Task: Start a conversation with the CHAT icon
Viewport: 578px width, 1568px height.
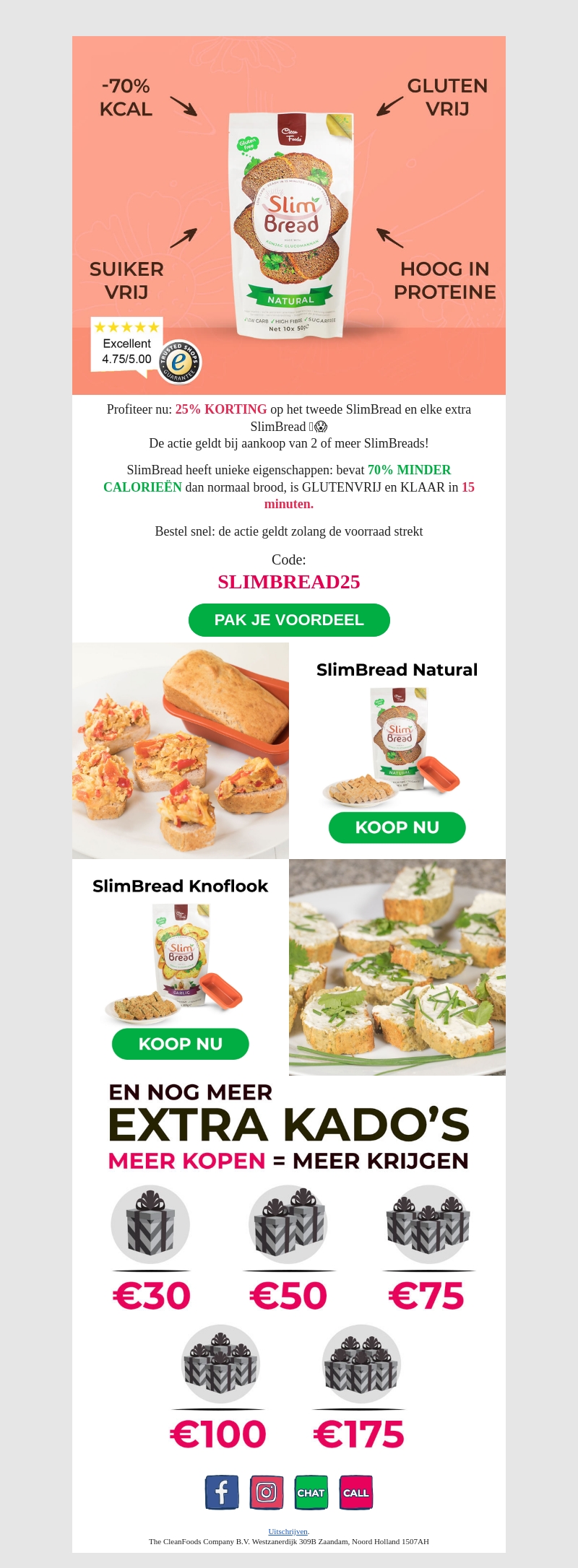Action: pos(311,1492)
